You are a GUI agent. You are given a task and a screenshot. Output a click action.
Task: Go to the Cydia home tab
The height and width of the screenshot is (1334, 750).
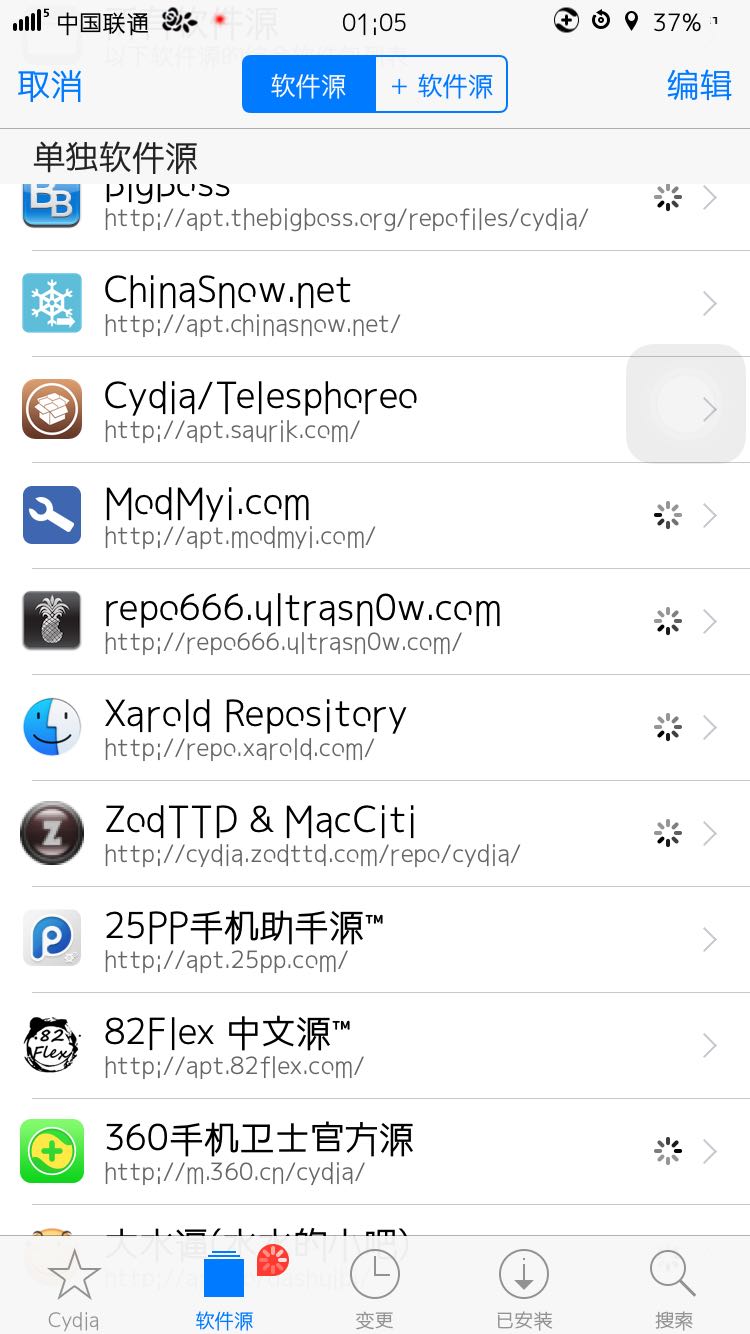click(x=74, y=1288)
